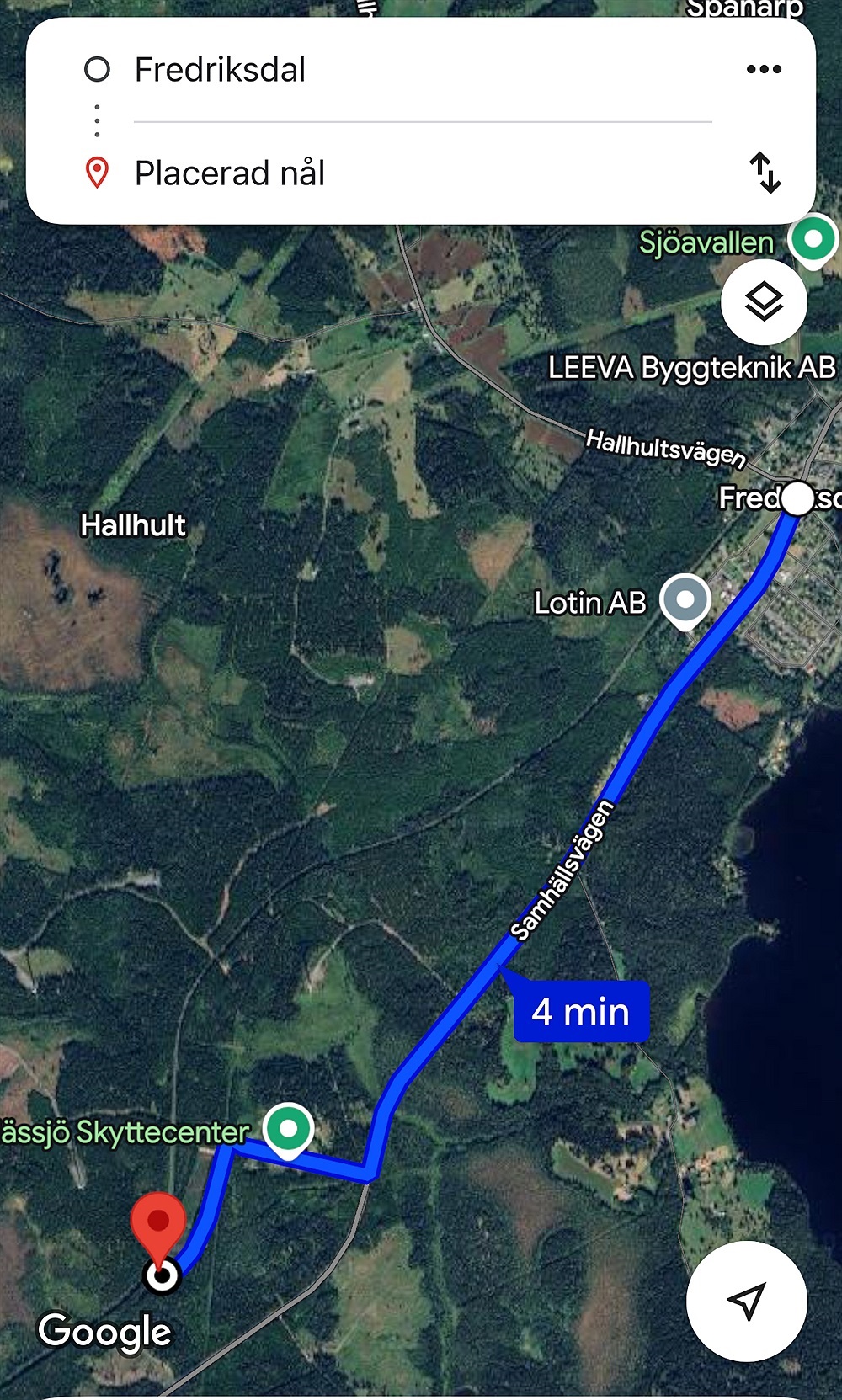This screenshot has width=842, height=1400.
Task: Swap start and destination
Action: 765,173
